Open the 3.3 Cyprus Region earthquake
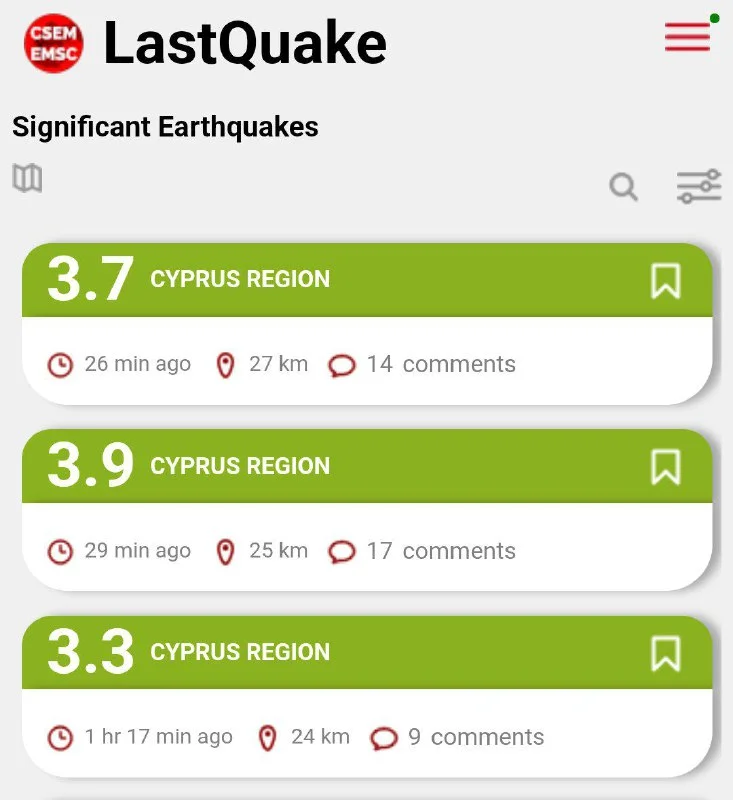Image resolution: width=733 pixels, height=800 pixels. 240,652
